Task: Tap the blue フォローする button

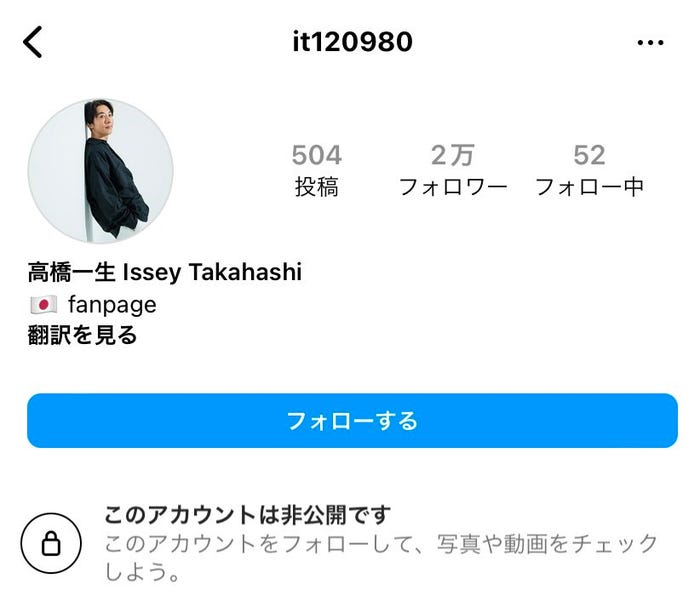Action: tap(352, 420)
